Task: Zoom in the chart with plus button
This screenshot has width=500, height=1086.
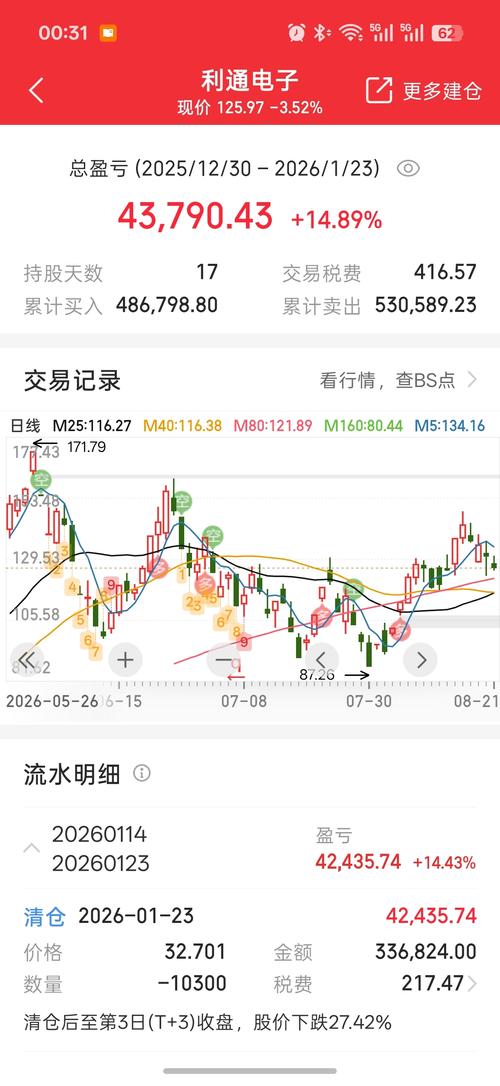Action: (x=125, y=659)
